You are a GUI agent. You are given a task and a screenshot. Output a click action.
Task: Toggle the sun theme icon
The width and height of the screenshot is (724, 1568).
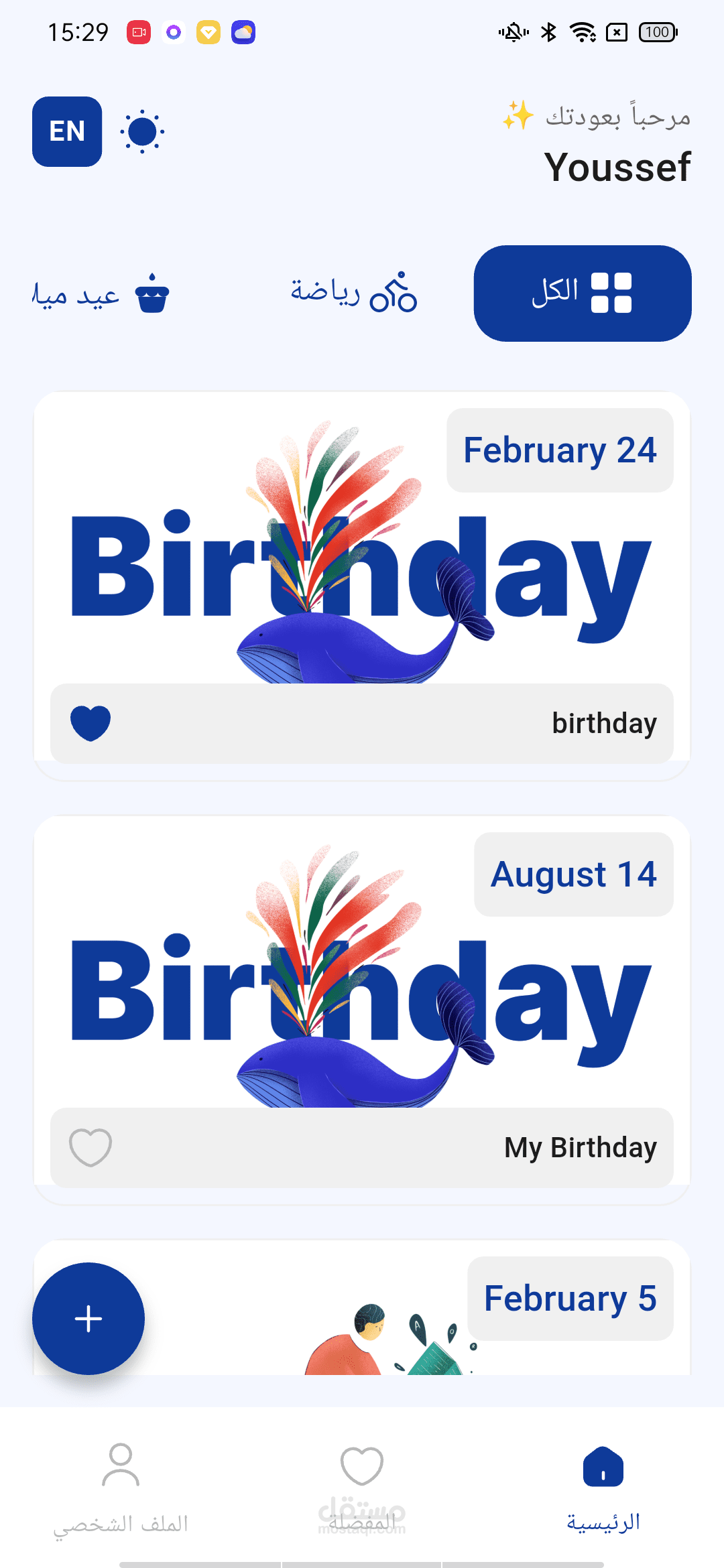coord(142,132)
